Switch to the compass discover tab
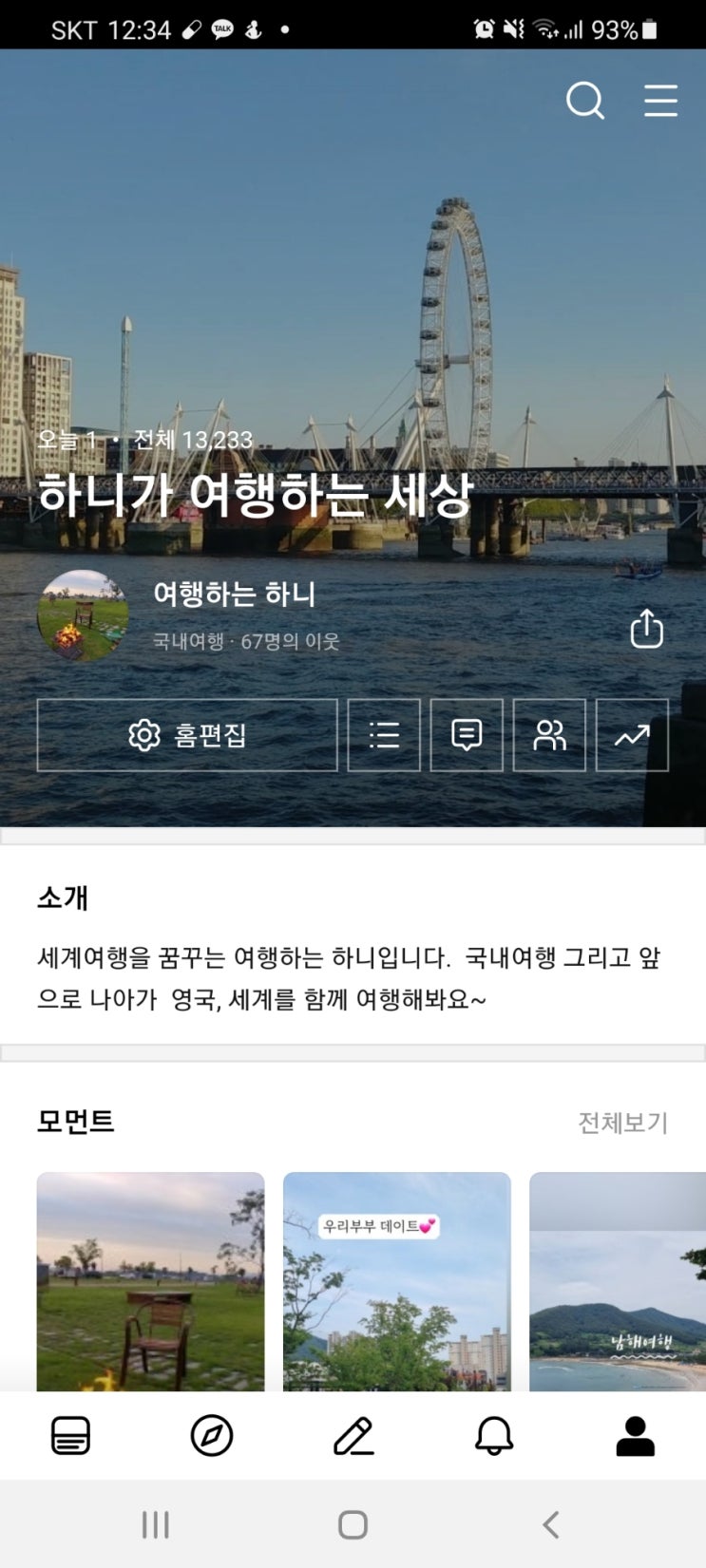706x1568 pixels. point(212,1435)
